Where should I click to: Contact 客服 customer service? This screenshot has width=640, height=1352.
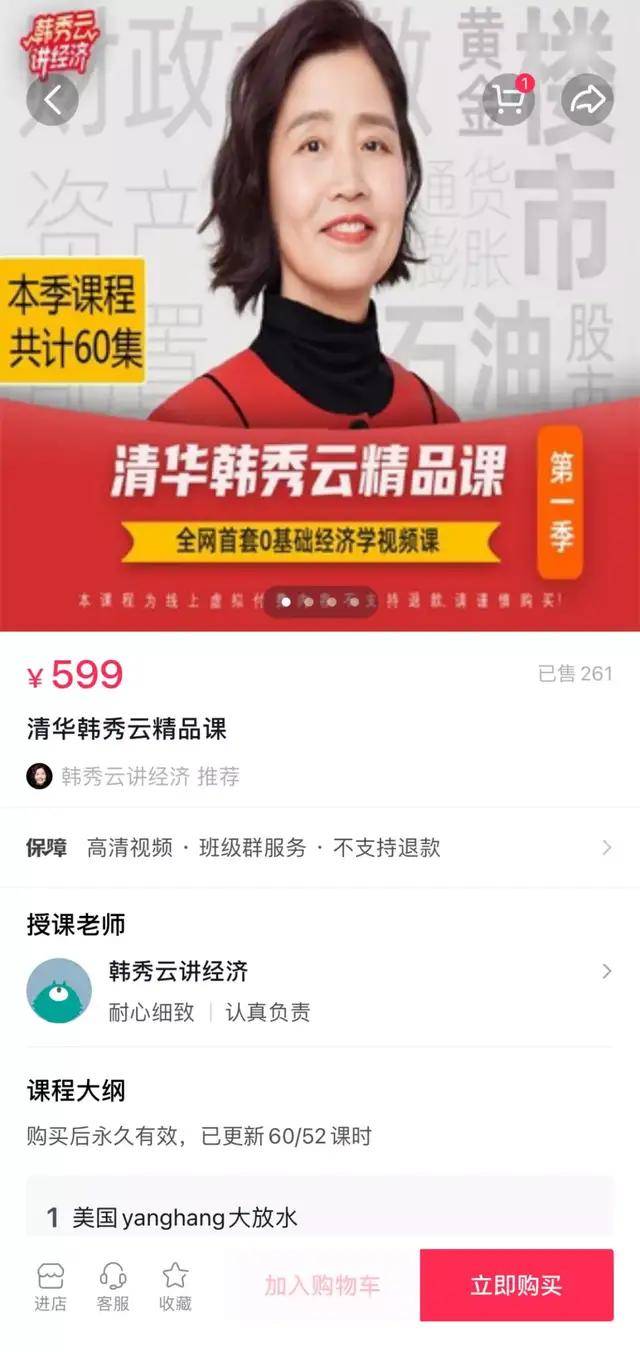pos(113,1286)
